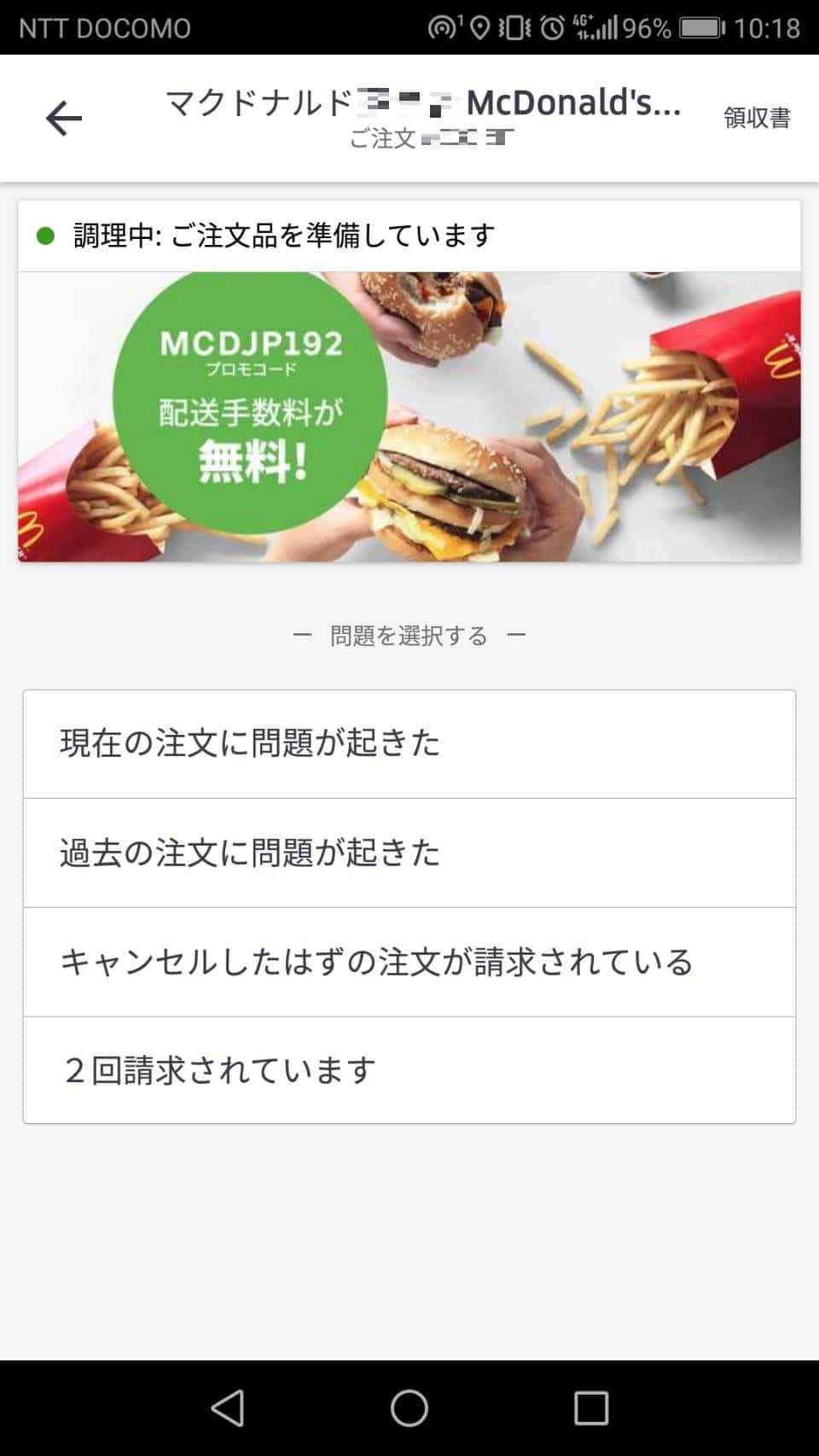The width and height of the screenshot is (819, 1456).
Task: Select 過去の注文に問題が起きた
Action: [x=409, y=853]
